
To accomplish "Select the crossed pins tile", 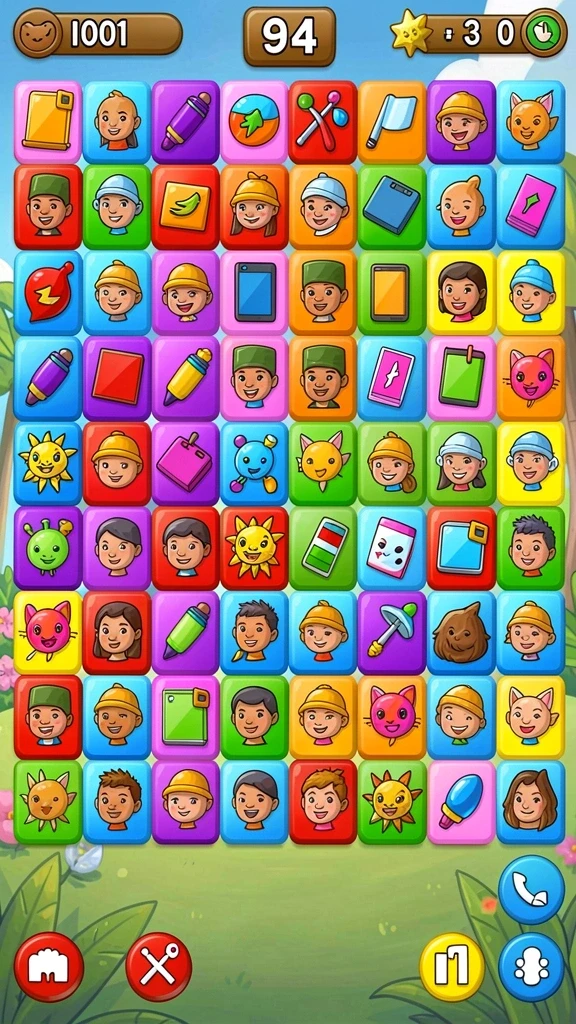I will 323,122.
